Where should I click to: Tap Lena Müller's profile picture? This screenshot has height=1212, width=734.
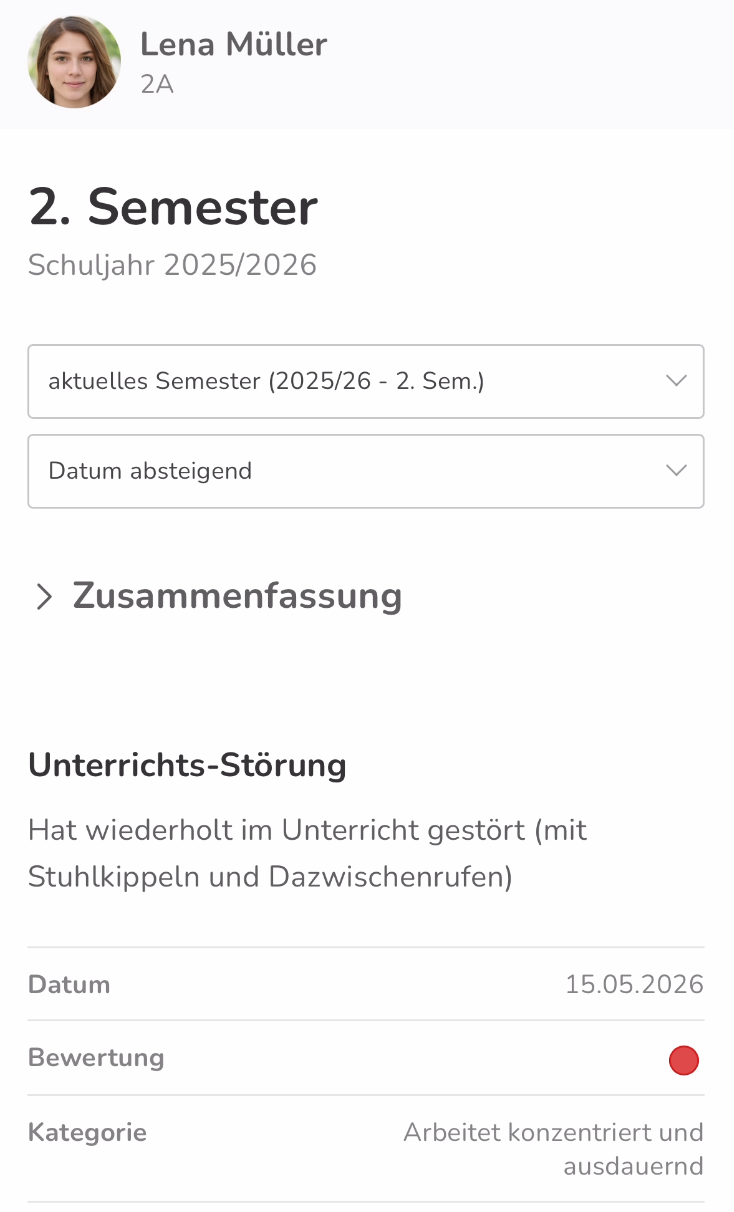point(74,62)
